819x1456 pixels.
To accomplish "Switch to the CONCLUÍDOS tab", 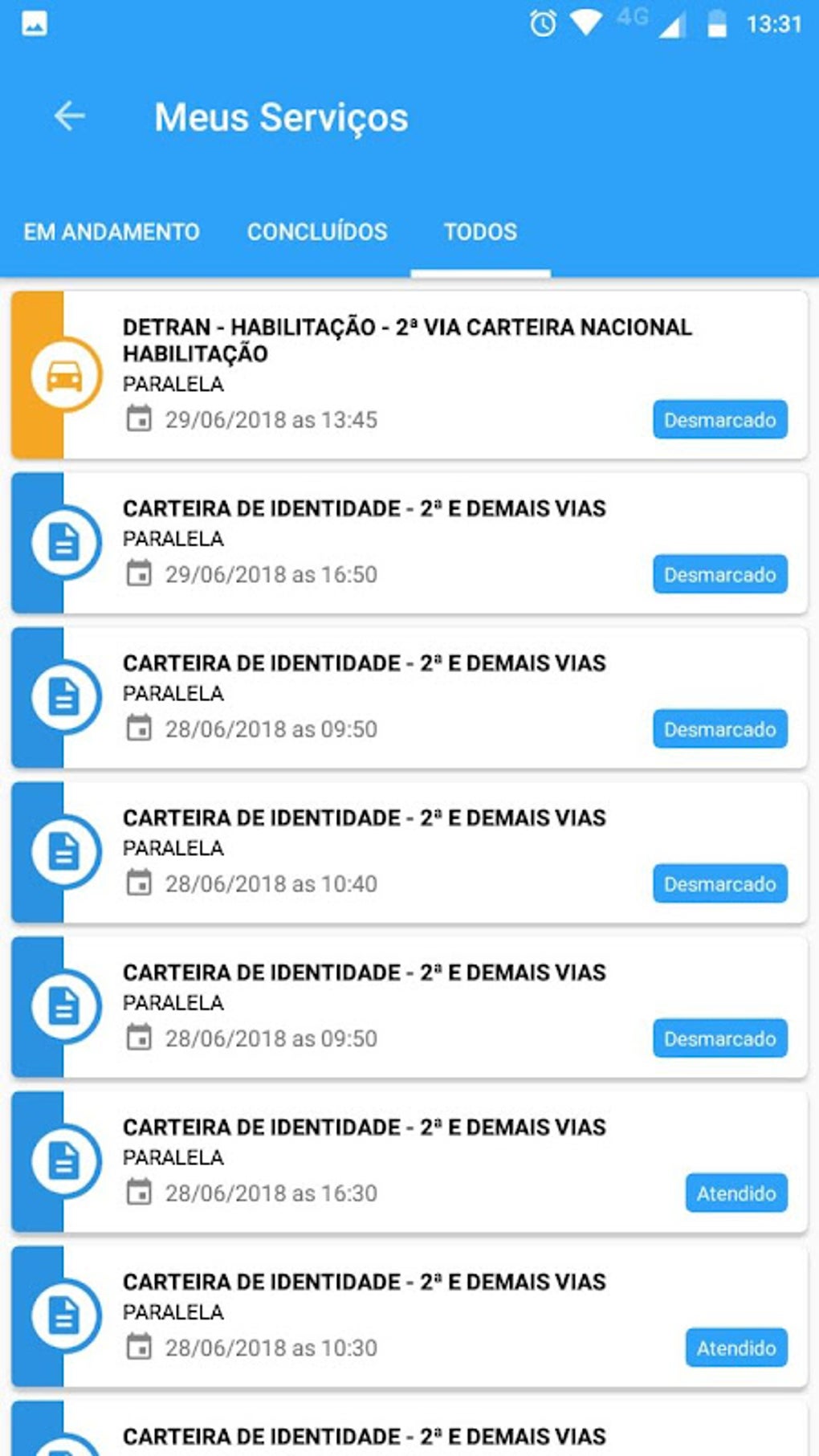I will point(317,232).
